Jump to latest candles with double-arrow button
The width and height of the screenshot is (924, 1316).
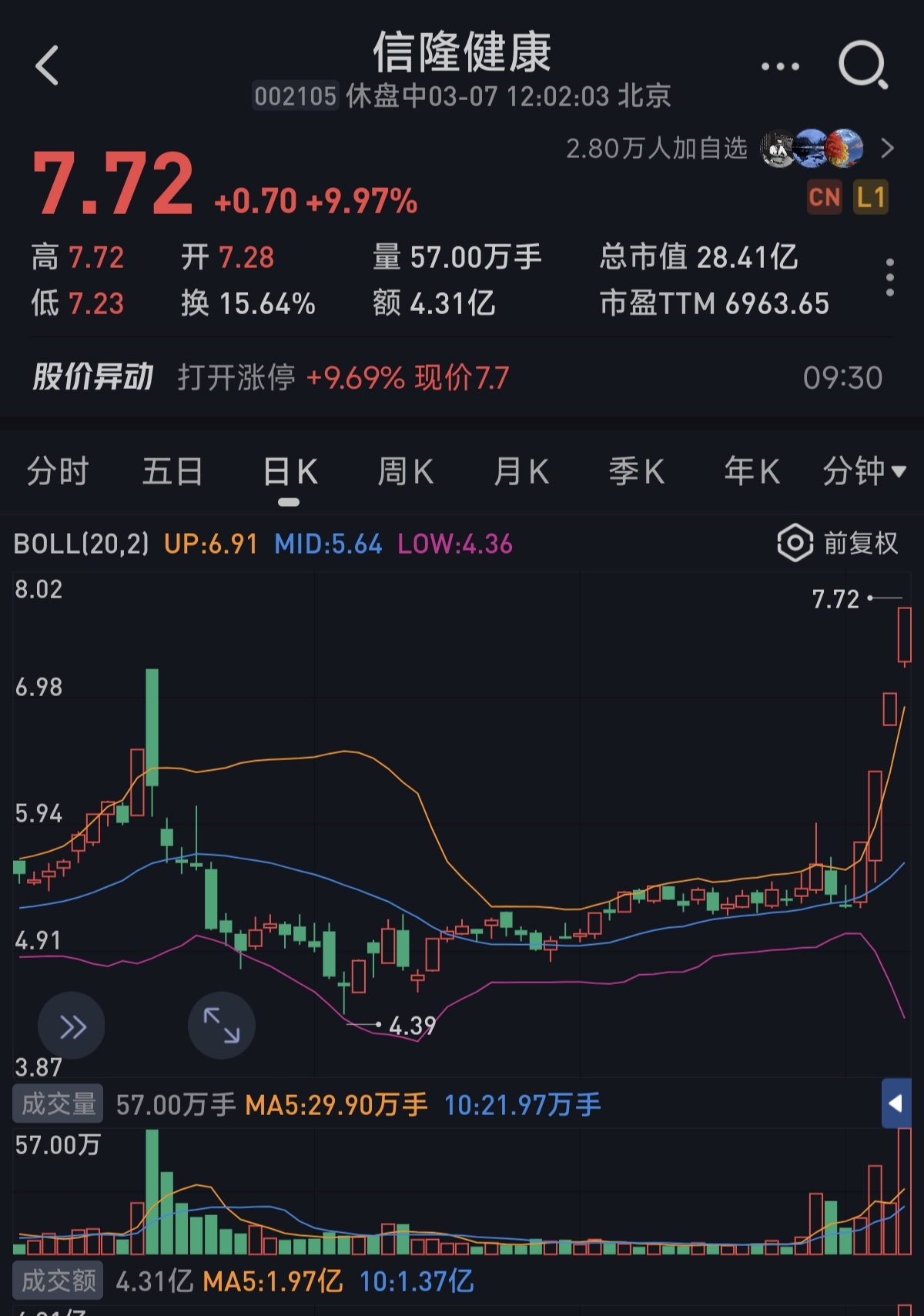click(x=72, y=1026)
